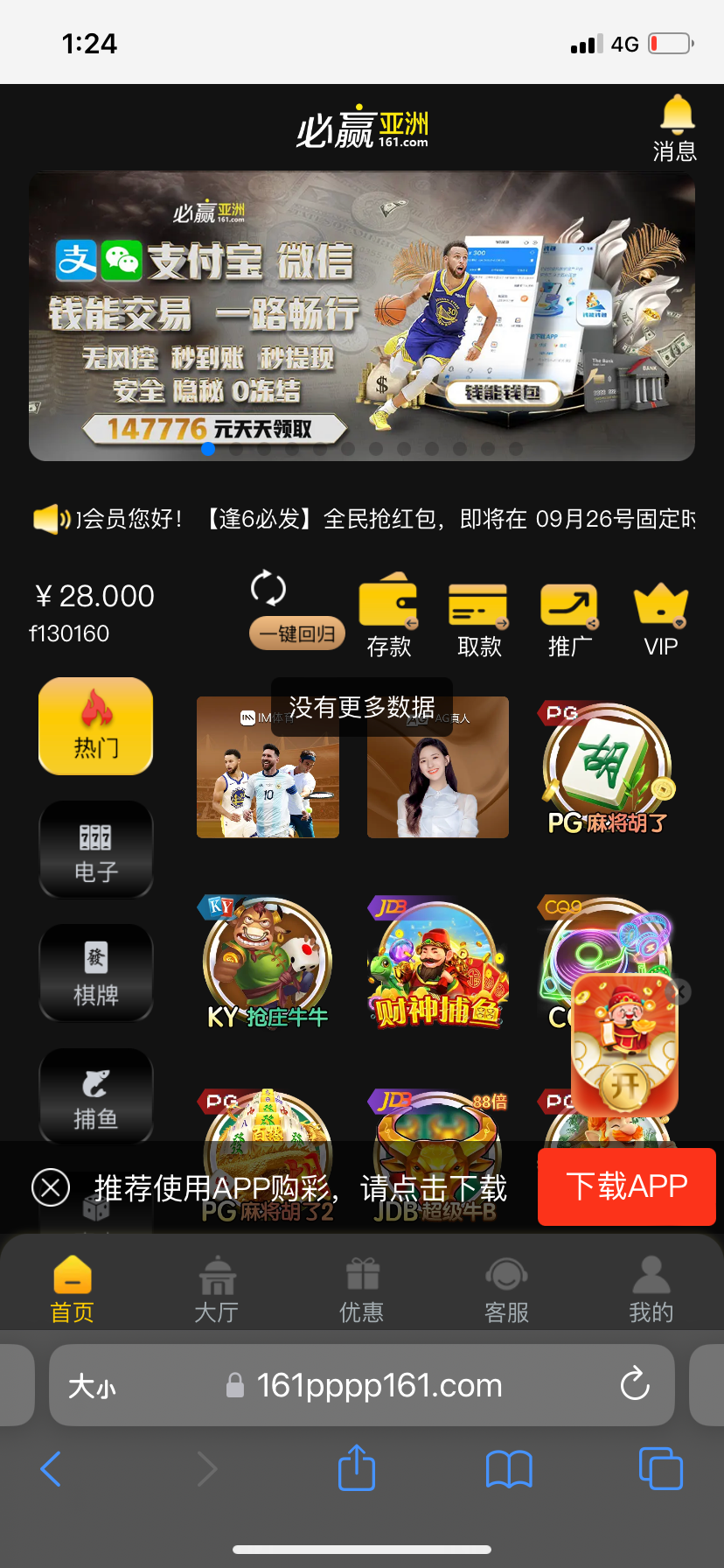This screenshot has width=724, height=1568.
Task: Tap the second carousel dot
Action: pos(236,450)
